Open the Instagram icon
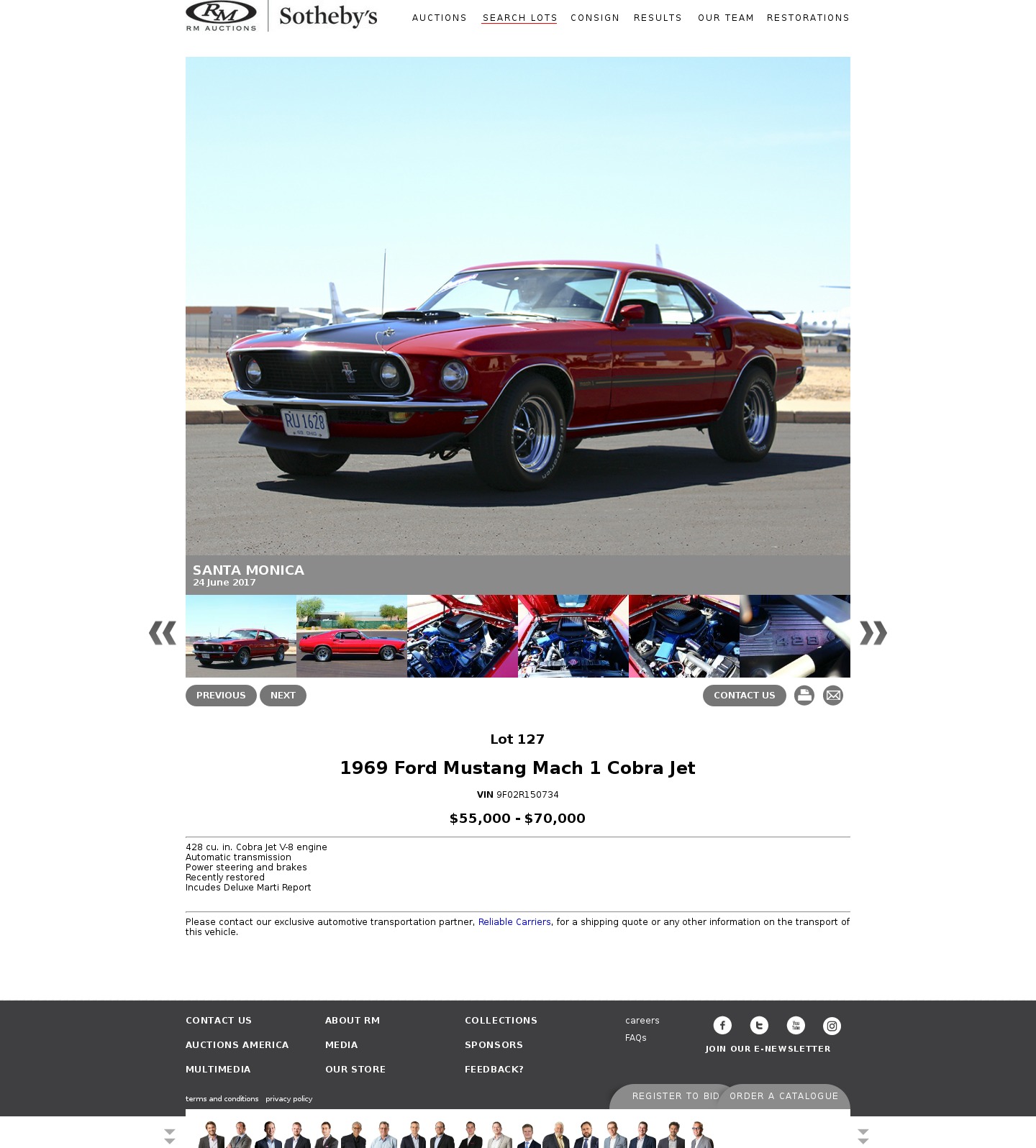The width and height of the screenshot is (1036, 1148). point(832,1026)
